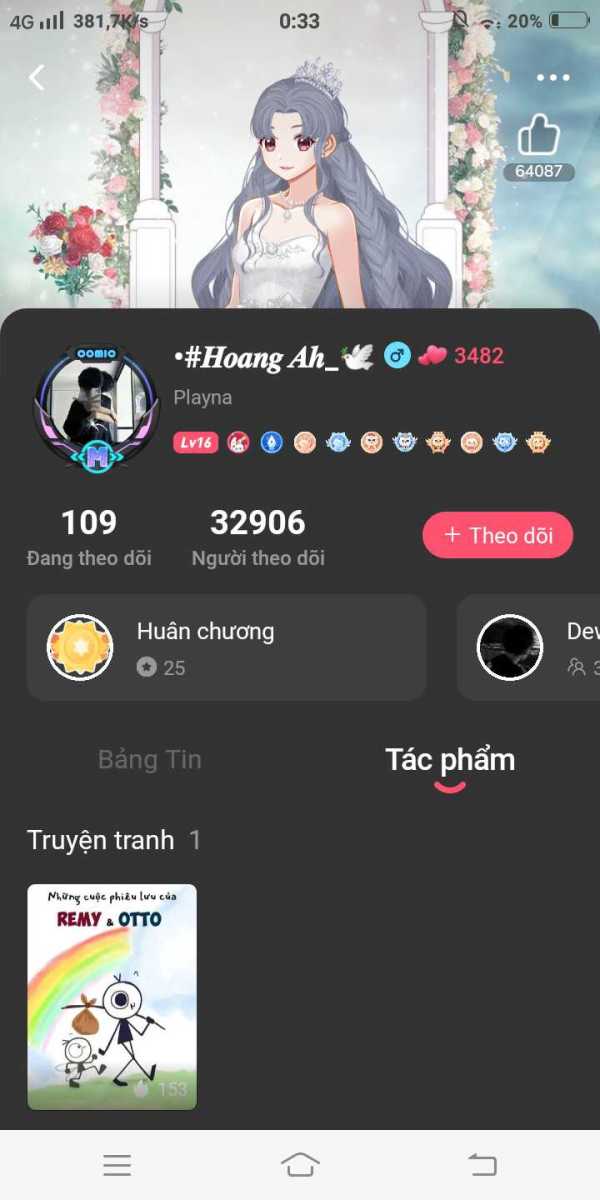
Task: Follow the user via Theo dõi button
Action: pyautogui.click(x=498, y=535)
